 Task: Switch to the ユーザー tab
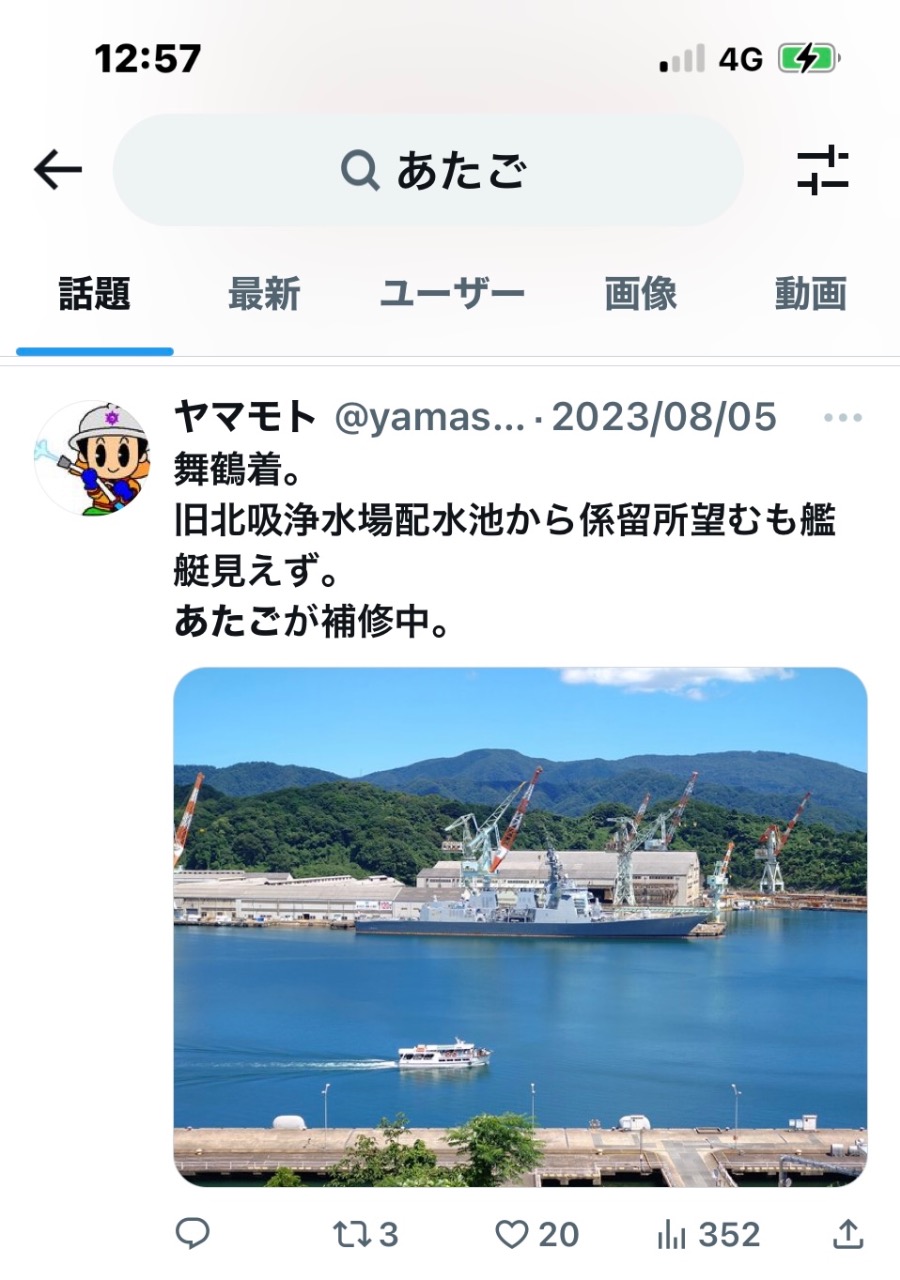[x=452, y=295]
